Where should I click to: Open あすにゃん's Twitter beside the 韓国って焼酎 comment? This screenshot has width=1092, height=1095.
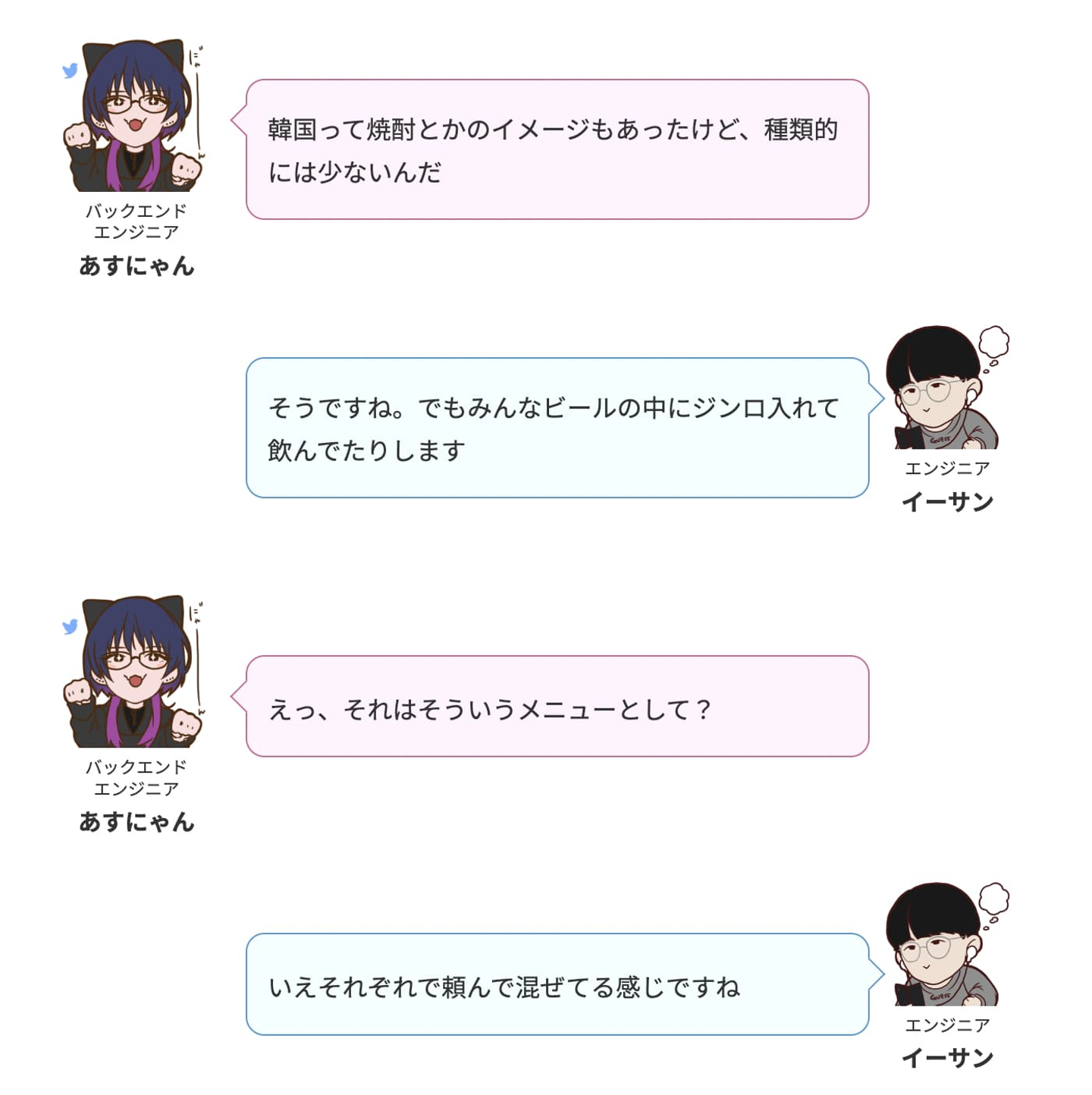(71, 71)
